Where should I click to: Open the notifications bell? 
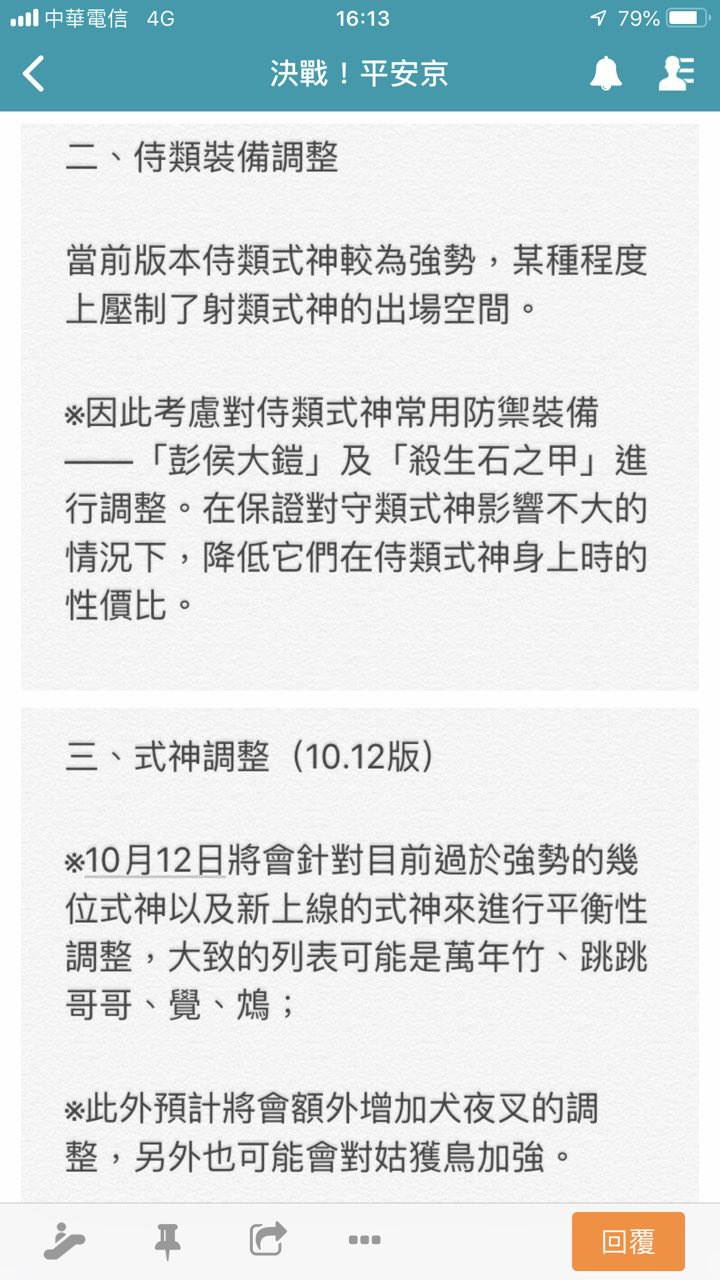[x=605, y=74]
